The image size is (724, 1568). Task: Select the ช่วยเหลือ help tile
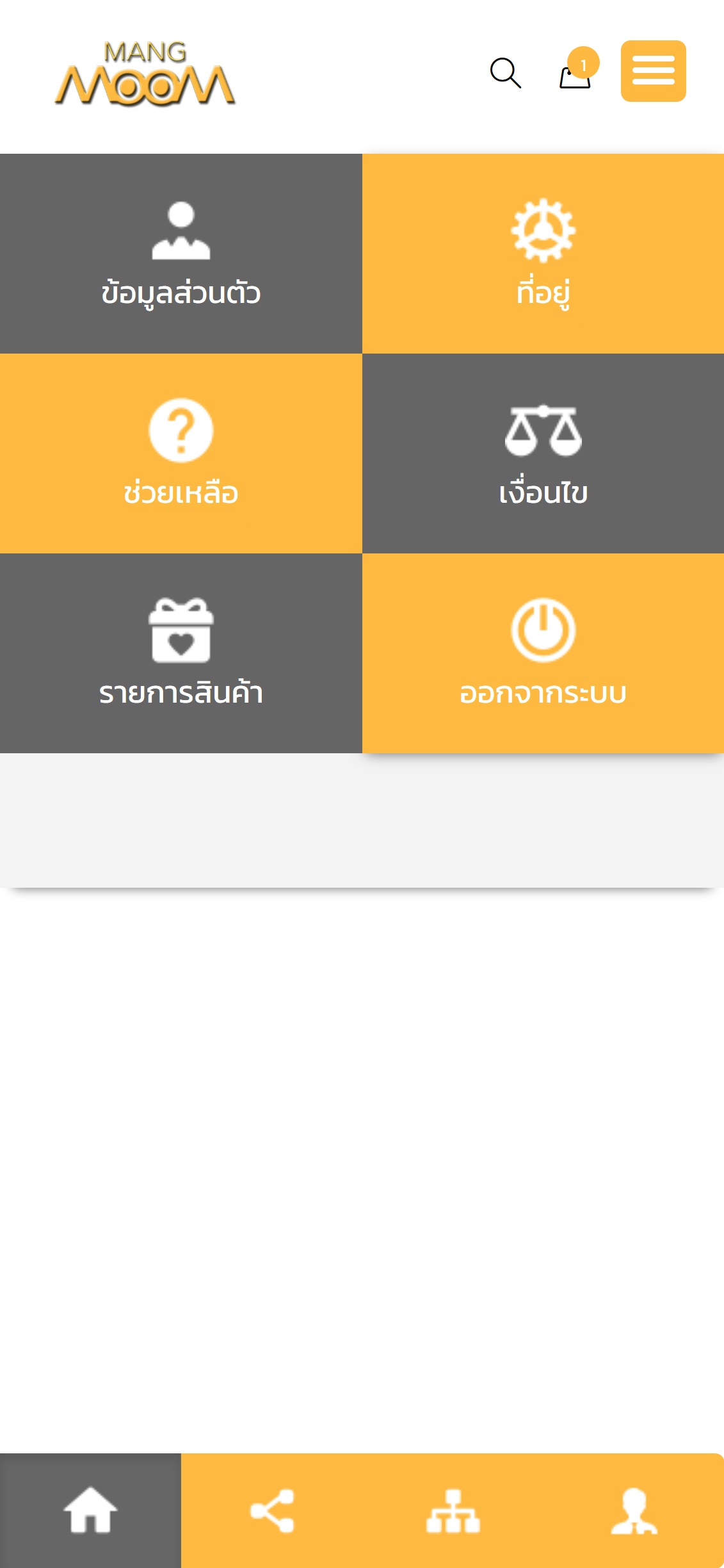[x=181, y=453]
